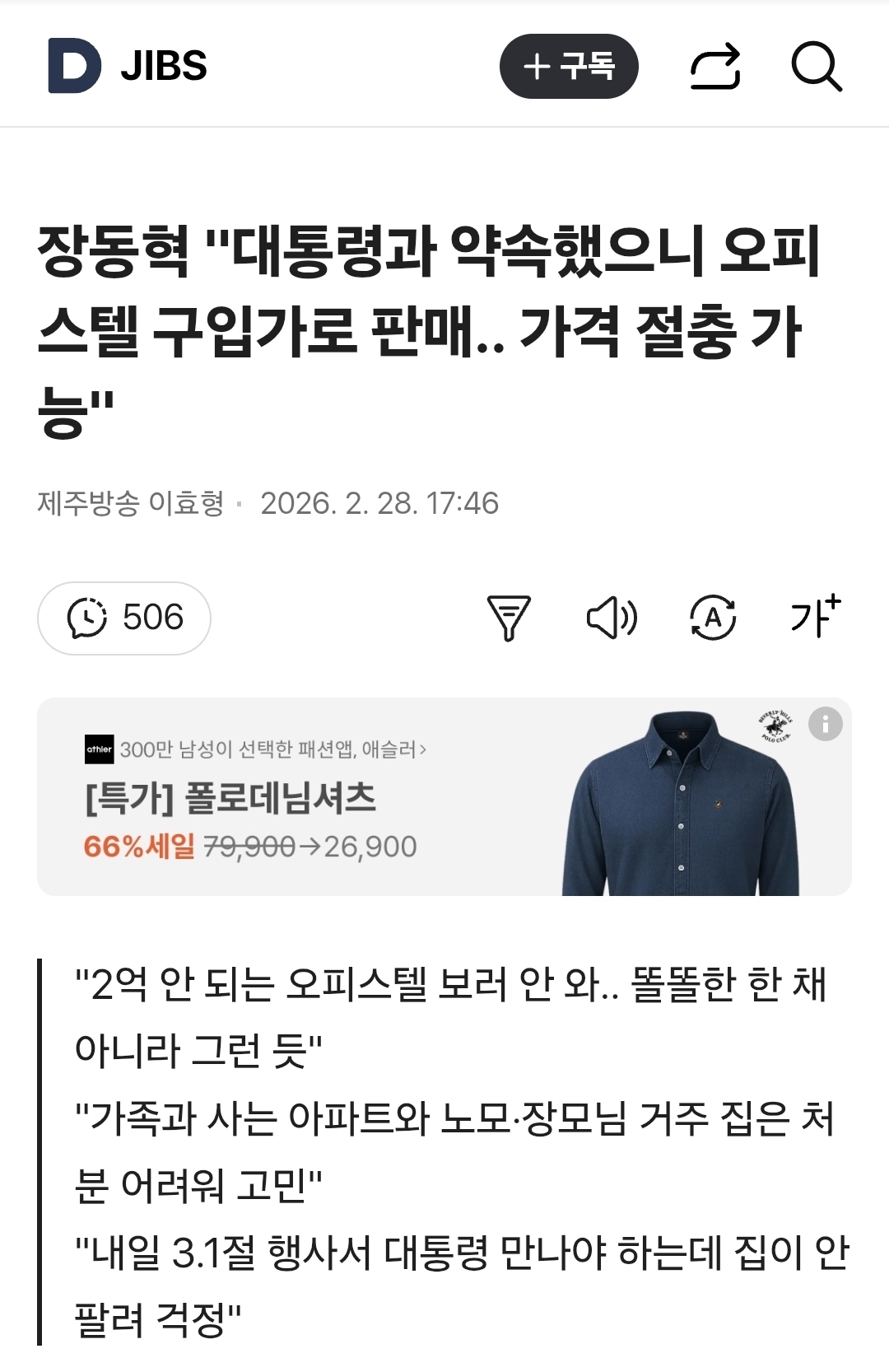The width and height of the screenshot is (889, 1372).
Task: Subscribe to JIBS with the 구독 button
Action: coord(569,67)
